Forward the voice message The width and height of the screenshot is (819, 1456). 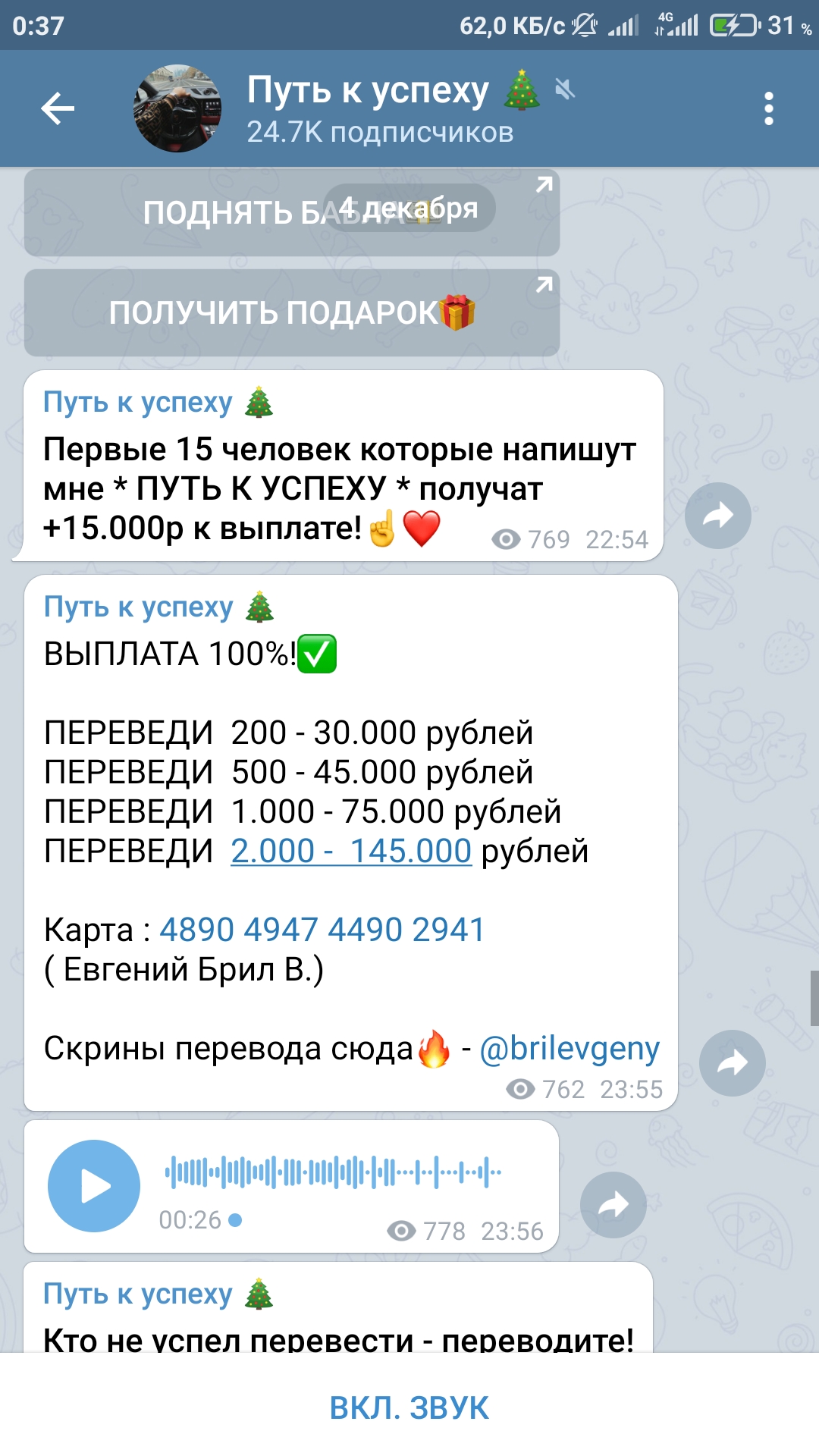613,1205
